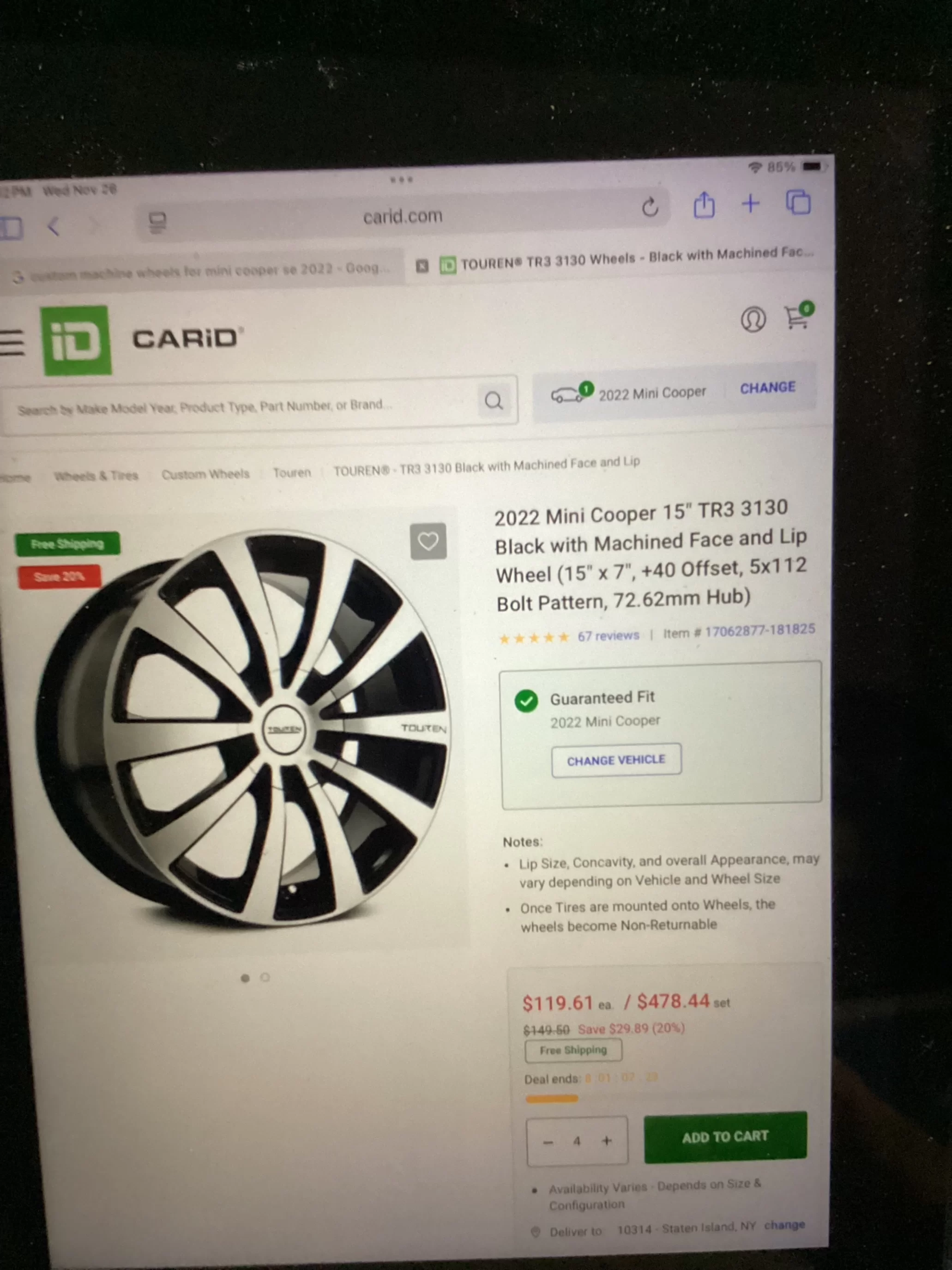The image size is (952, 1270).
Task: Read the 67 reviews
Action: click(x=608, y=636)
